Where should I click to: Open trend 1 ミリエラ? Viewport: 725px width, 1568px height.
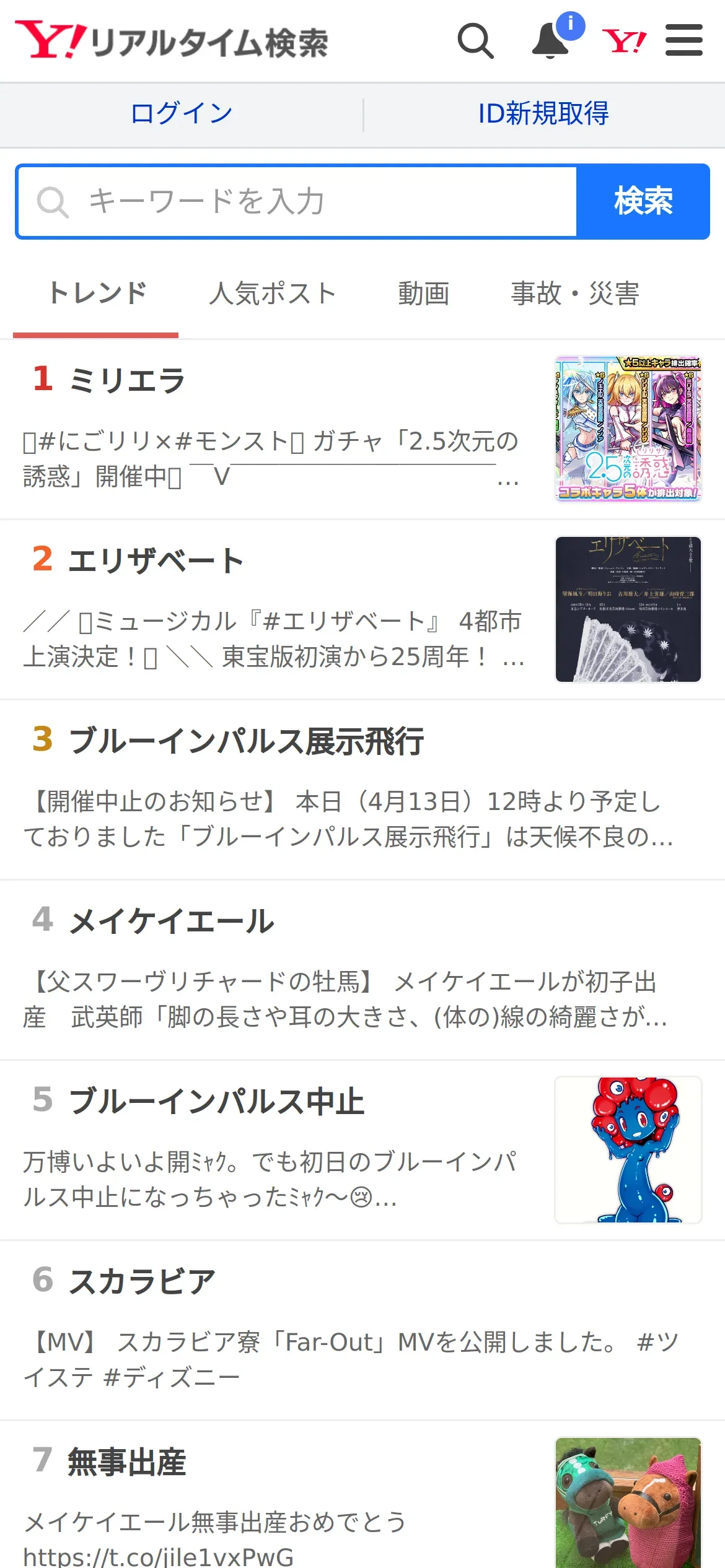362,430
